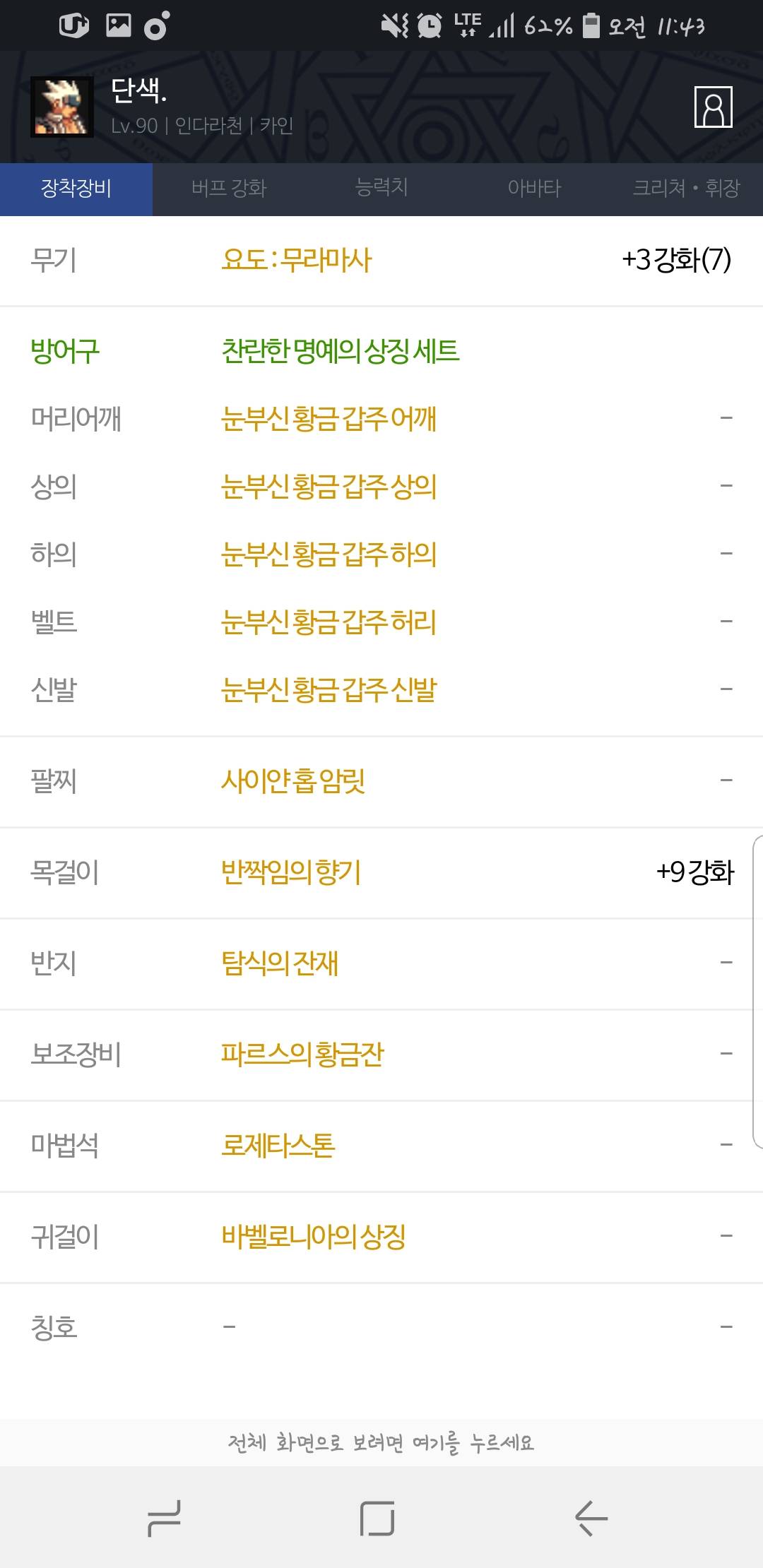Select the 장착장비 tab
Screen dimensions: 763x1568
tap(76, 189)
